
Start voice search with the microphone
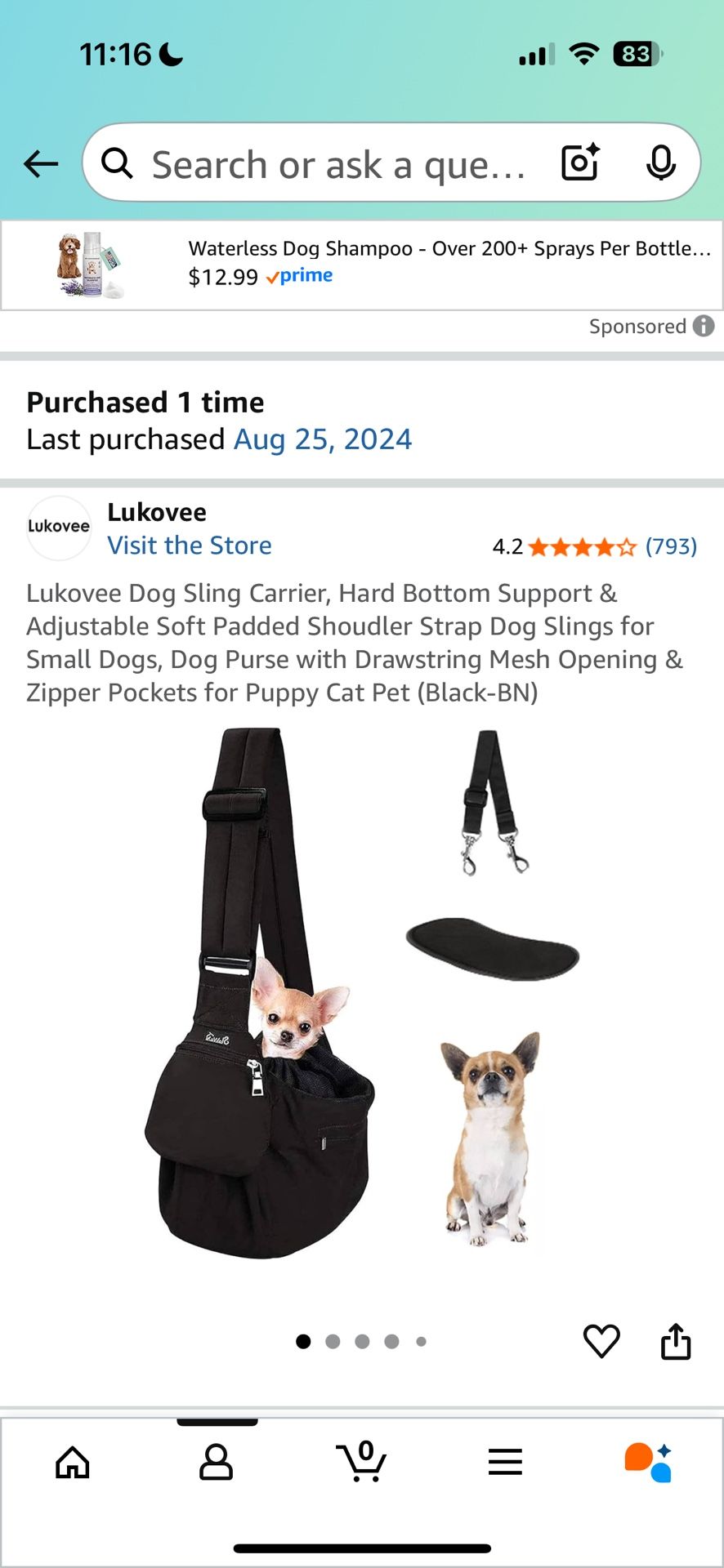660,163
